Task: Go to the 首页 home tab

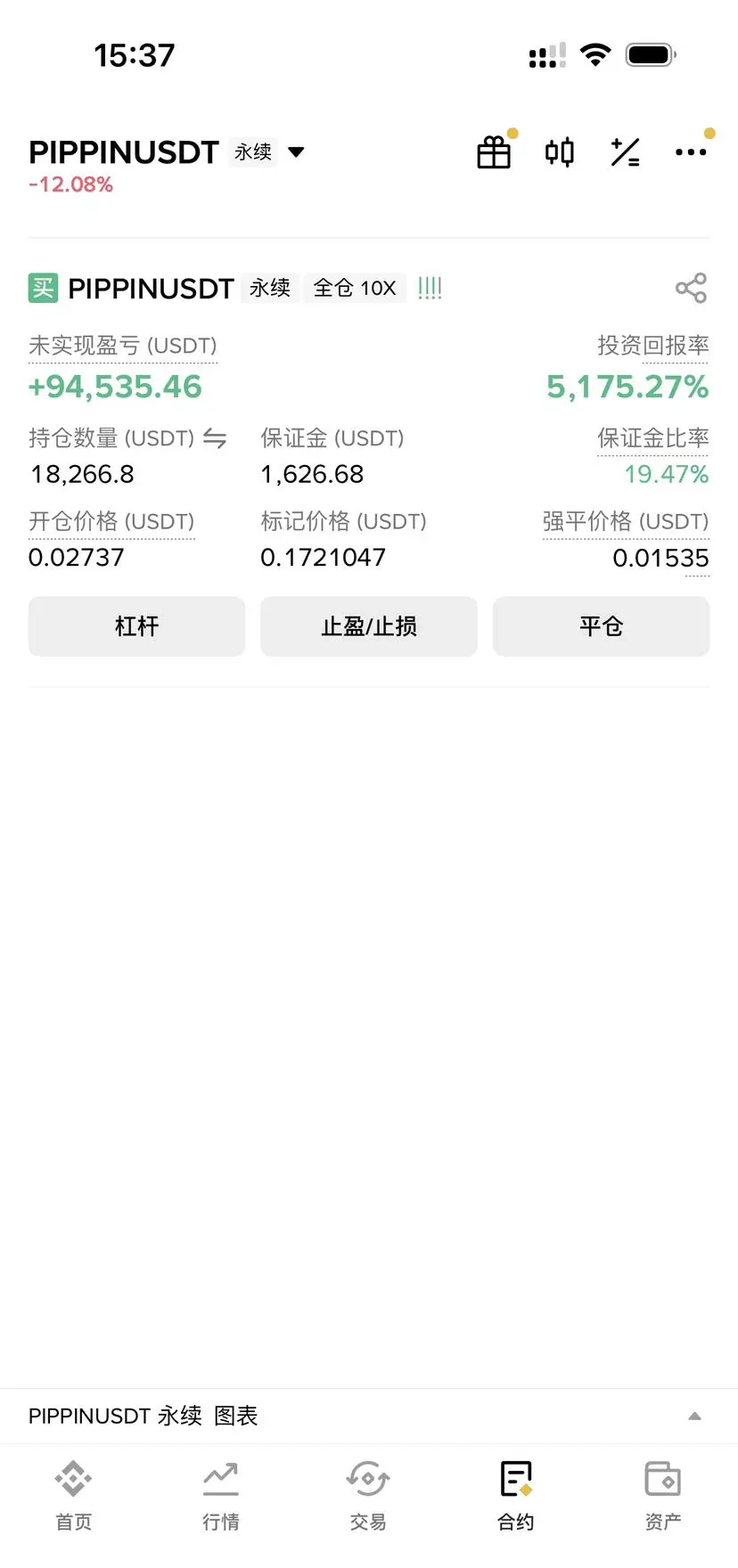Action: [73, 1497]
